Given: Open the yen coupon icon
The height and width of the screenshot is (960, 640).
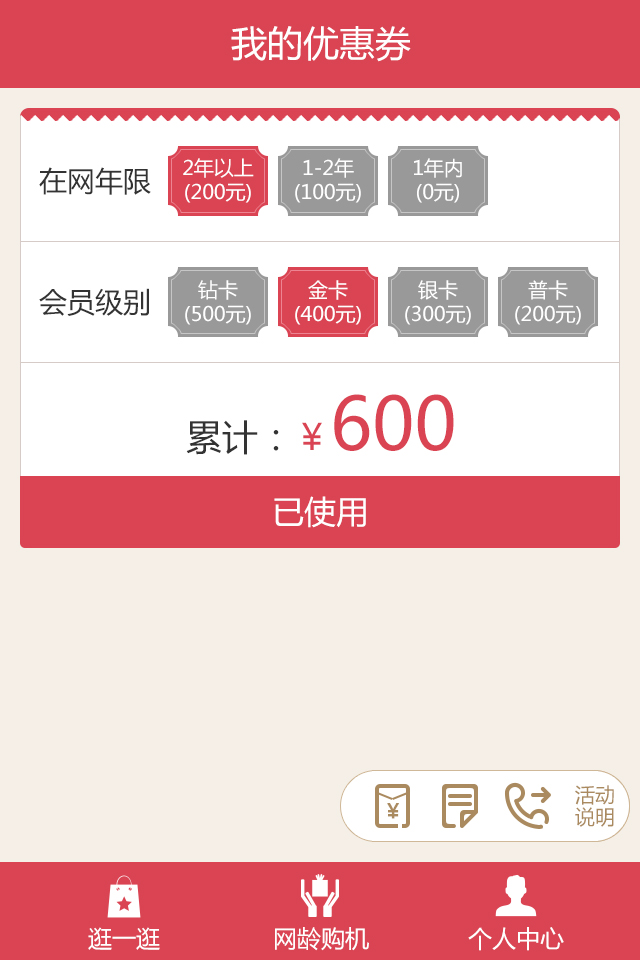Looking at the screenshot, I should (x=392, y=806).
